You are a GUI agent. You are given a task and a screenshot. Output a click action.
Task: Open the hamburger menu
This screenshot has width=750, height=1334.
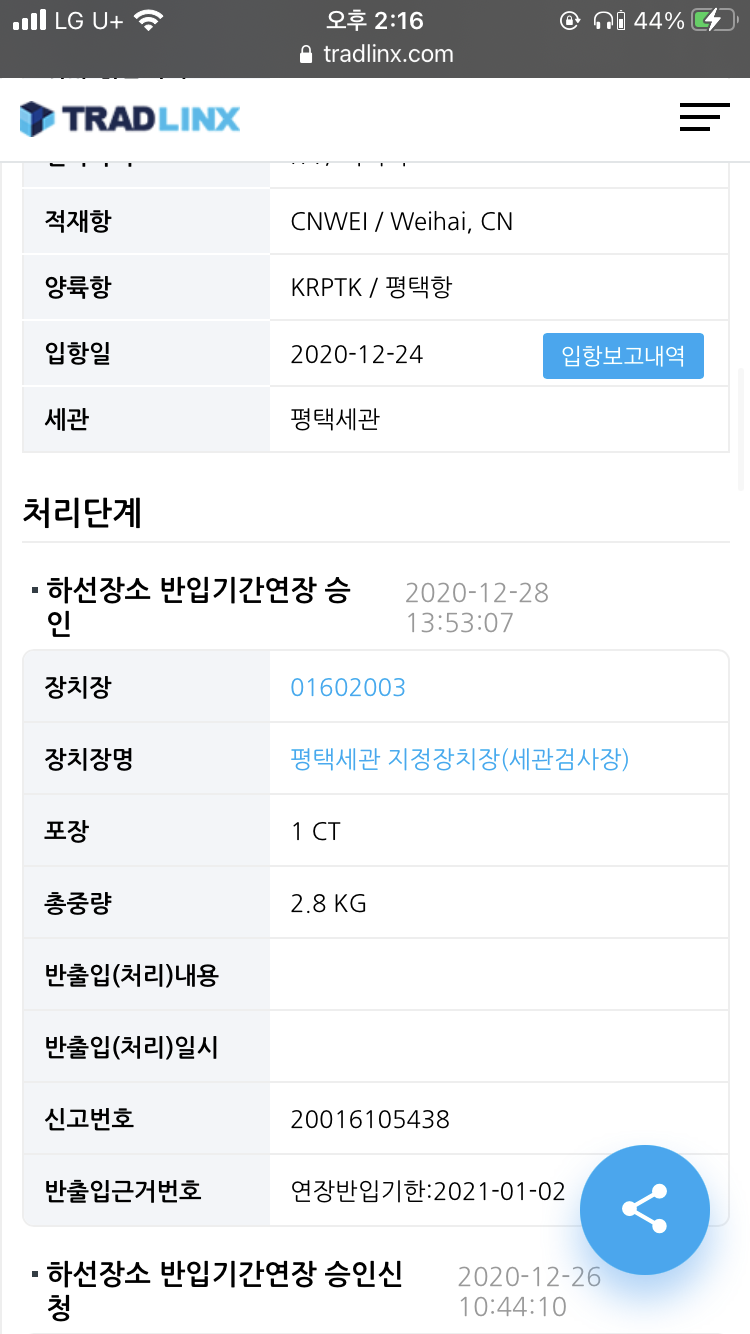coord(704,118)
